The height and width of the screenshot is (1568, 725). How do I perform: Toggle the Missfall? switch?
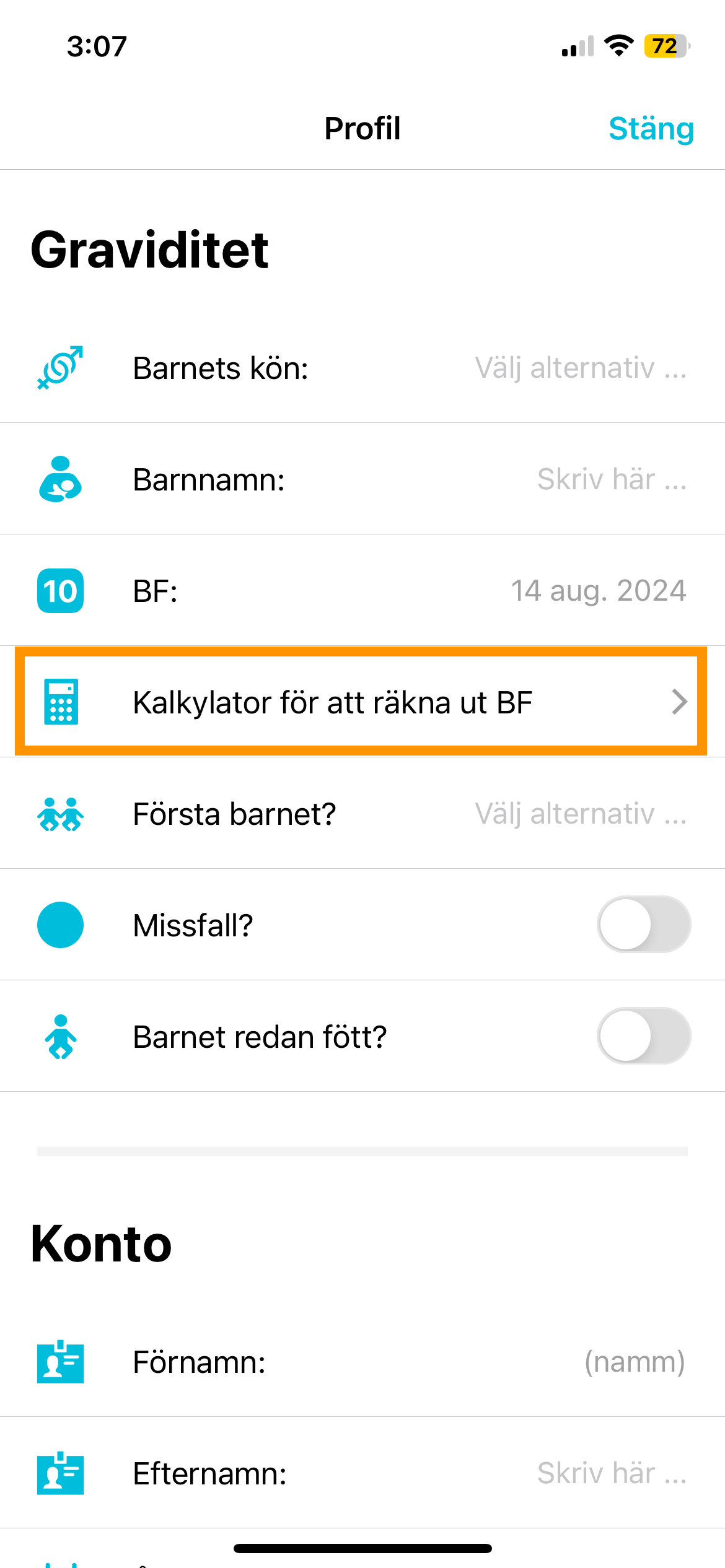(x=643, y=925)
